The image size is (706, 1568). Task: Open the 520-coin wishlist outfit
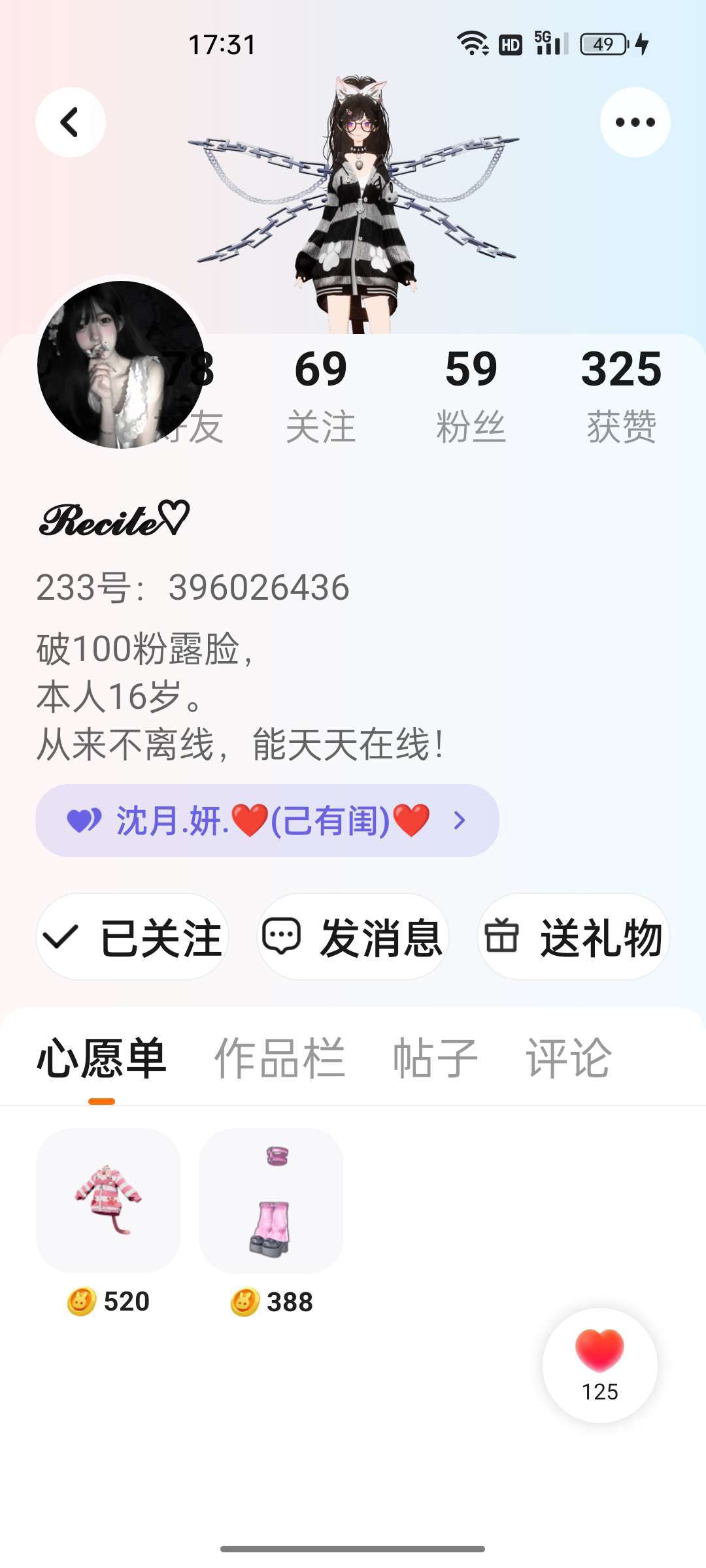pyautogui.click(x=109, y=1201)
